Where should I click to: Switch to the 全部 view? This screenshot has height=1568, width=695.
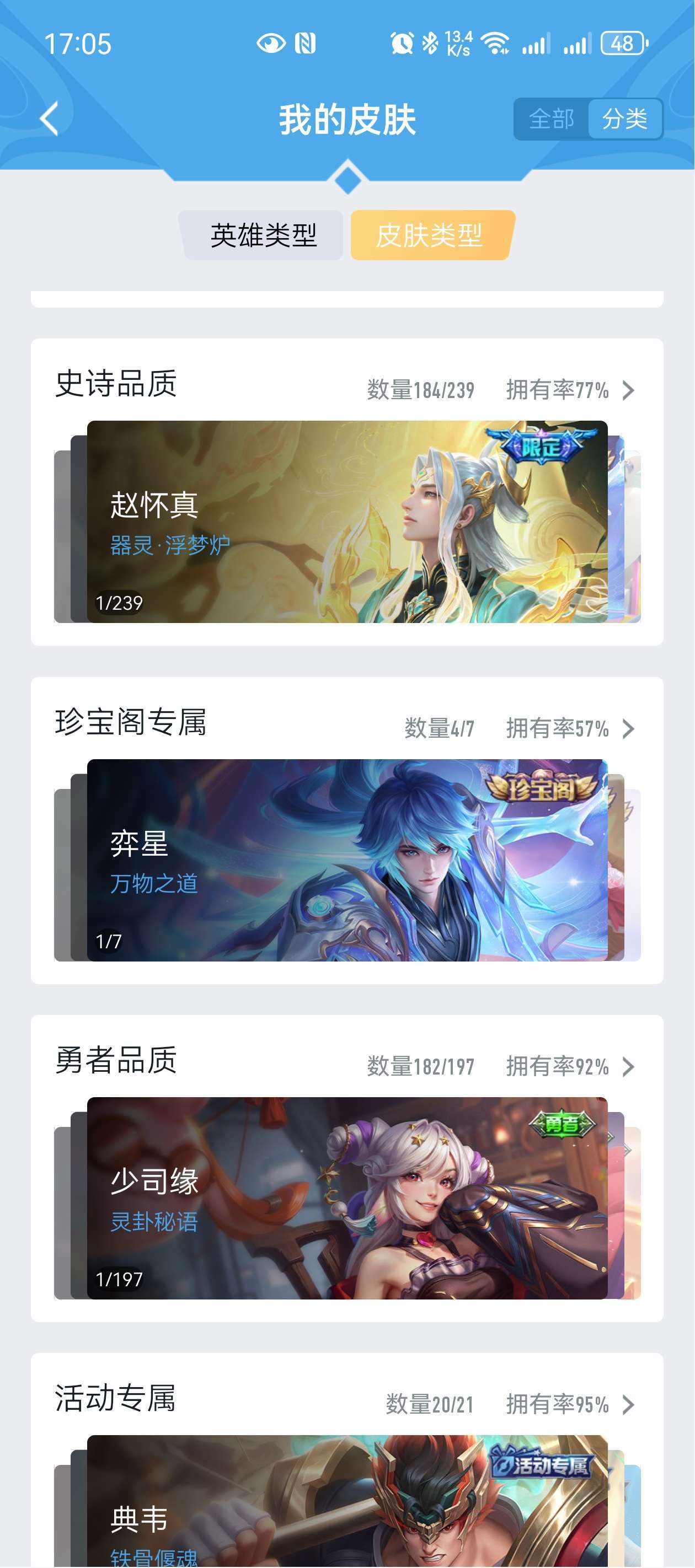[551, 119]
